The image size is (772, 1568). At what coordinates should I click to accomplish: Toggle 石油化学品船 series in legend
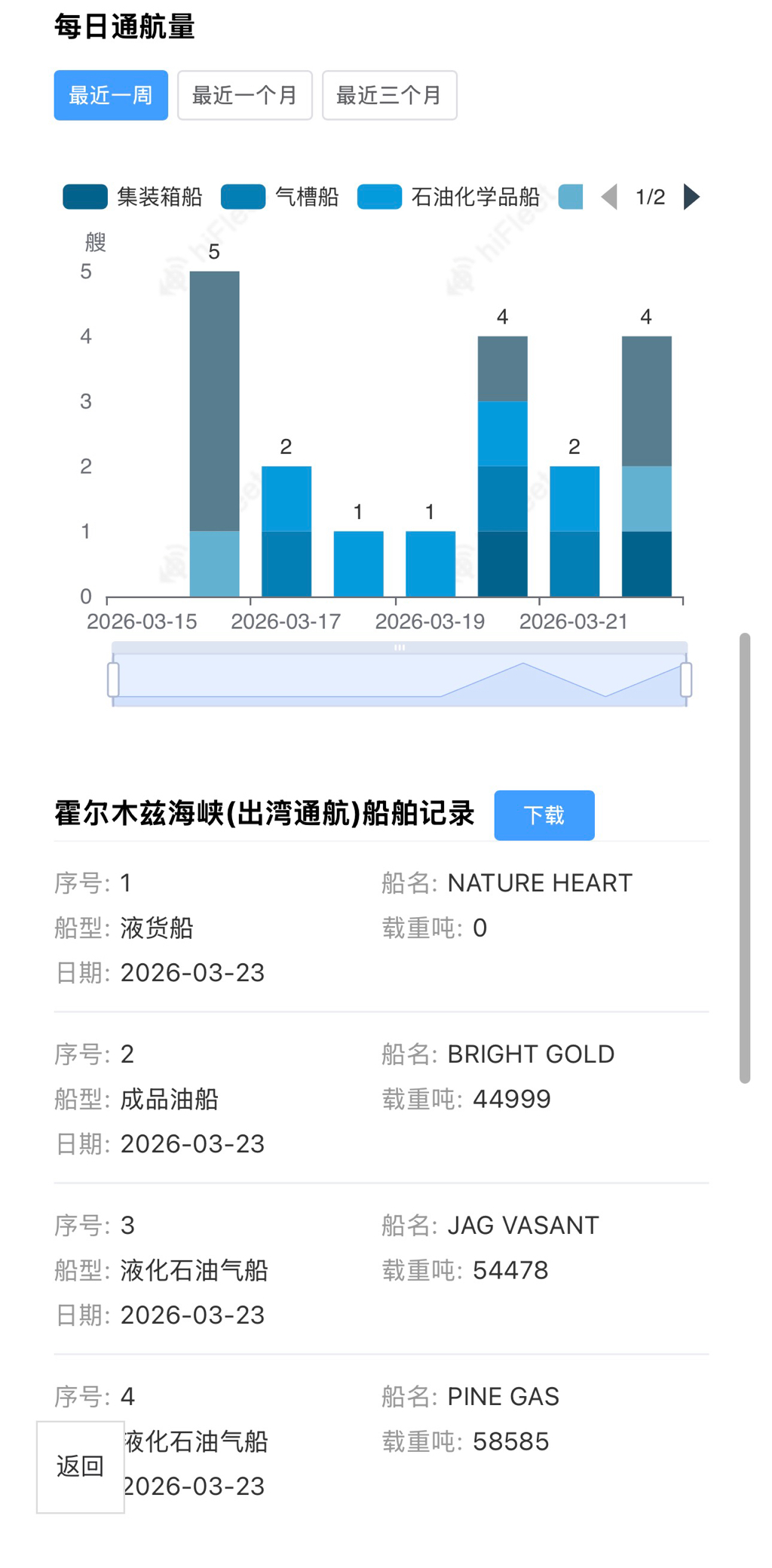(x=449, y=197)
